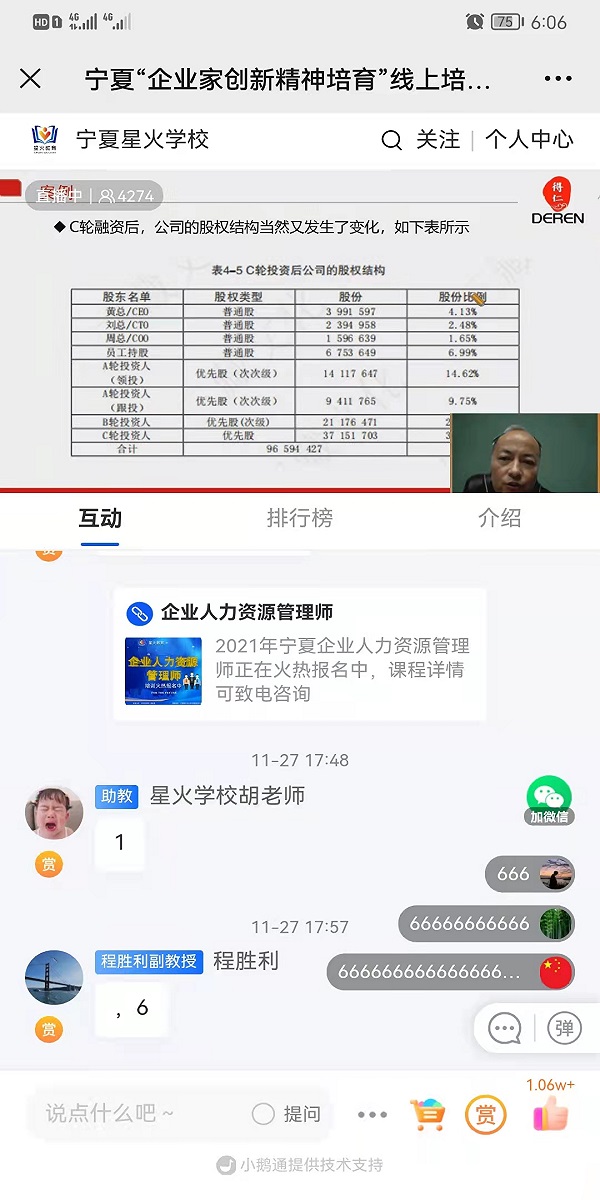The height and width of the screenshot is (1200, 600).
Task: Tap the orange 赏 reward button
Action: 486,1114
